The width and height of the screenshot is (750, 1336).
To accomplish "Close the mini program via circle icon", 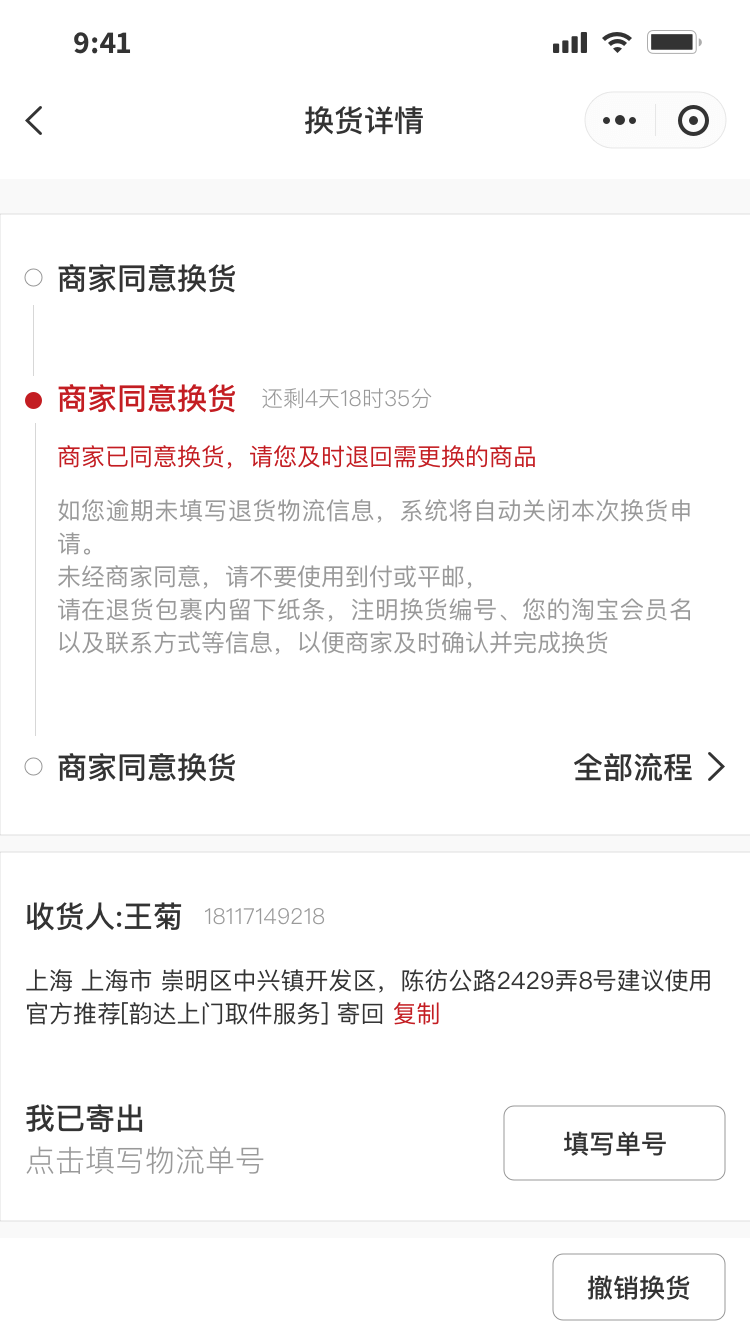I will click(692, 121).
